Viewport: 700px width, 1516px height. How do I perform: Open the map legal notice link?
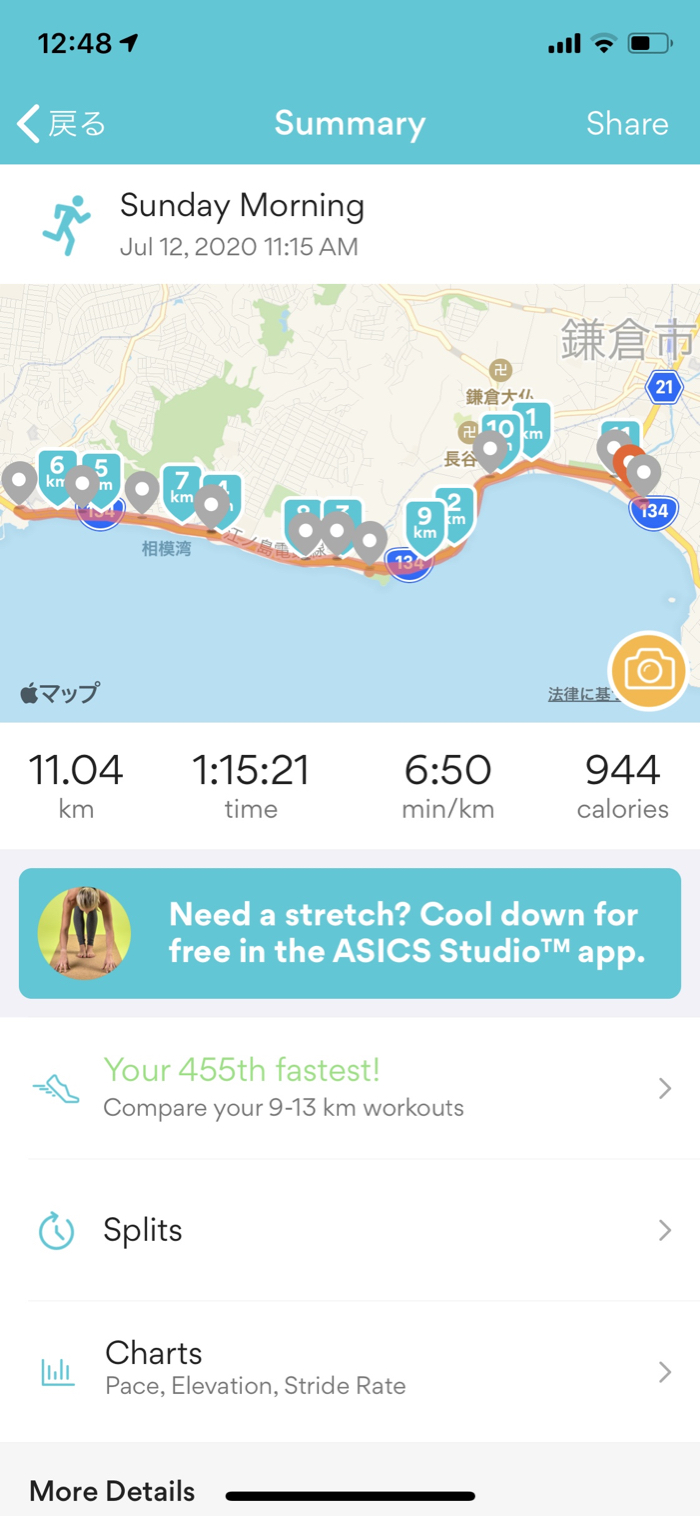pyautogui.click(x=578, y=694)
